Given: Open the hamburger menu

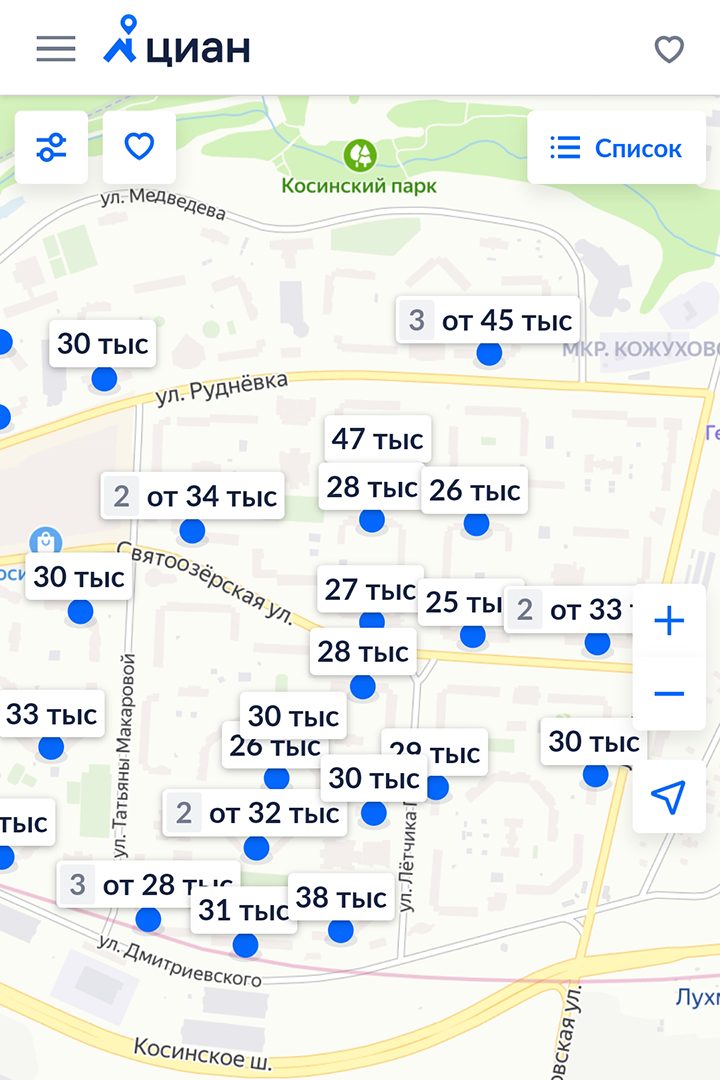Looking at the screenshot, I should 56,49.
